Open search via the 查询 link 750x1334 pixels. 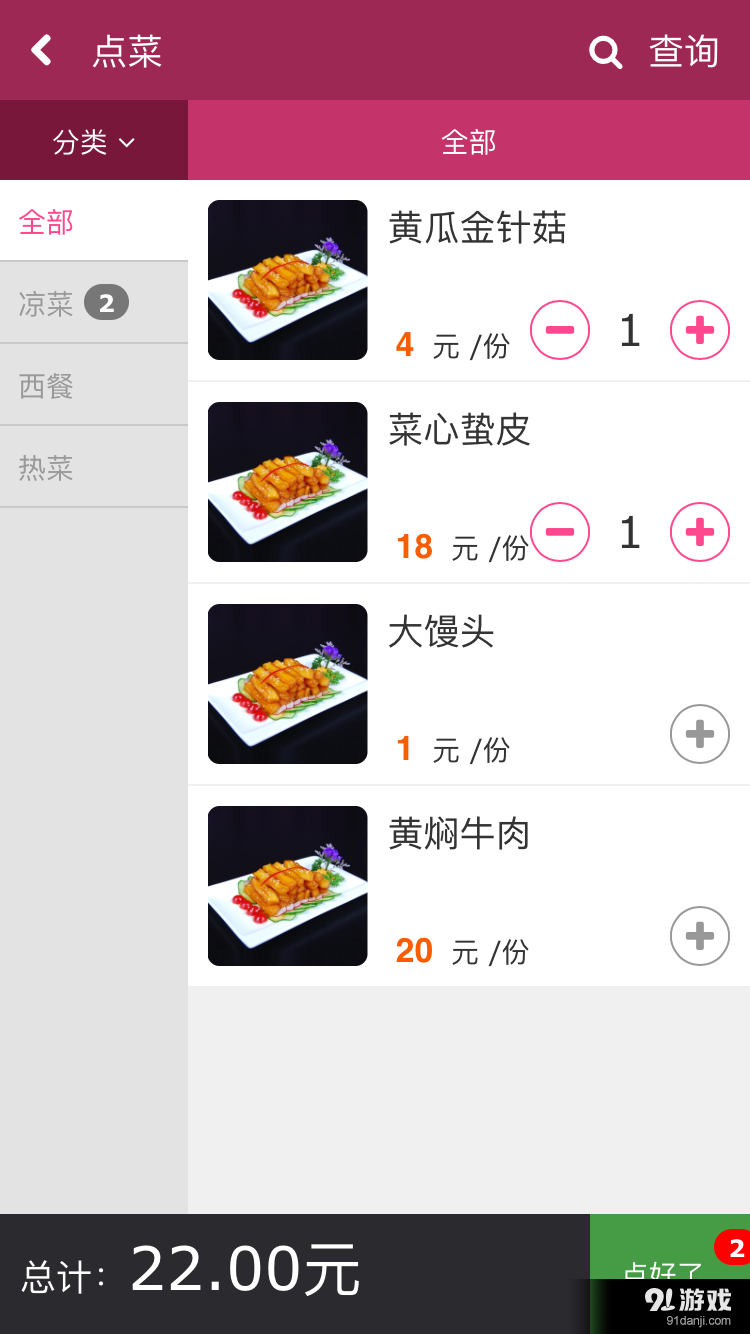[x=684, y=51]
